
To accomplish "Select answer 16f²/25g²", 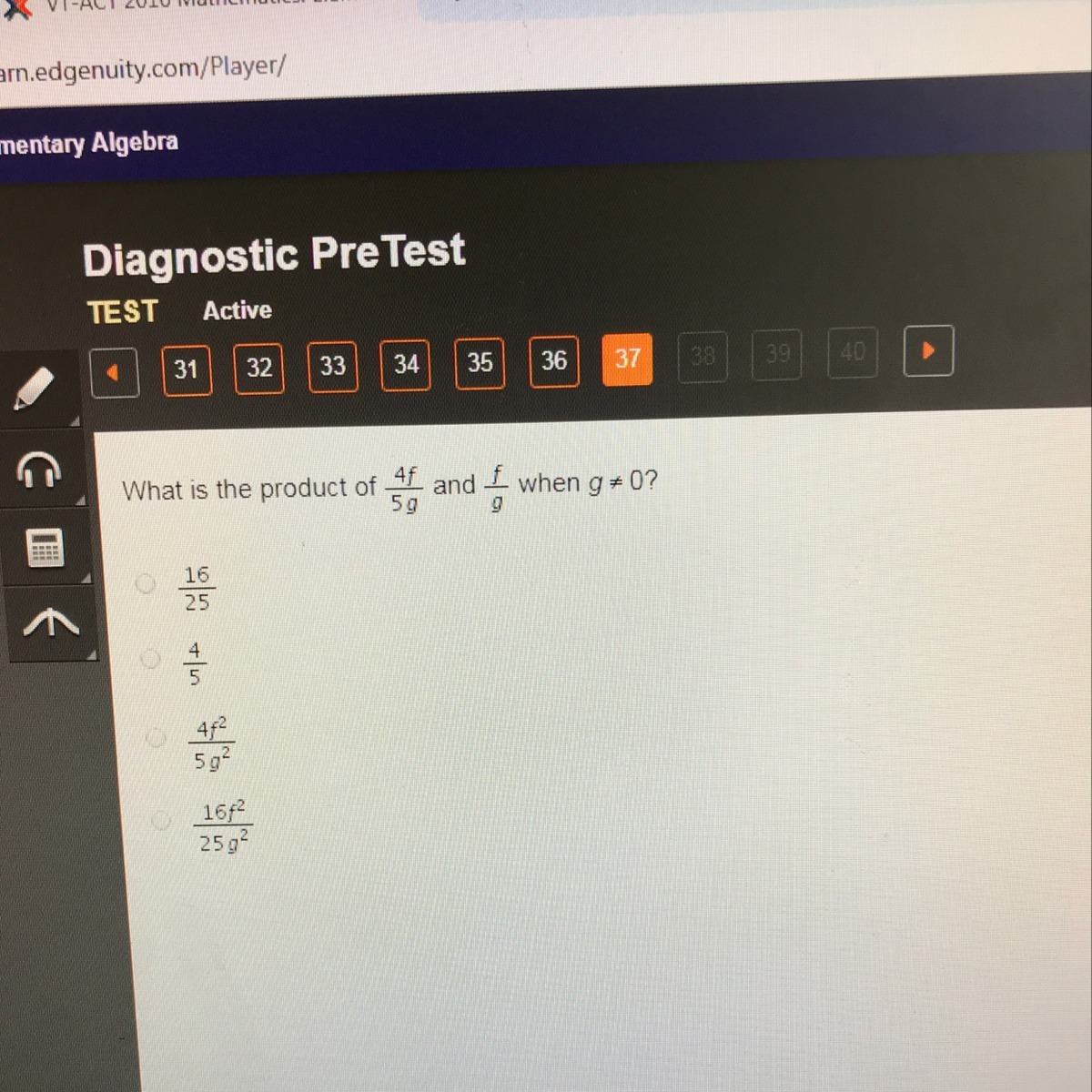I will point(161,821).
